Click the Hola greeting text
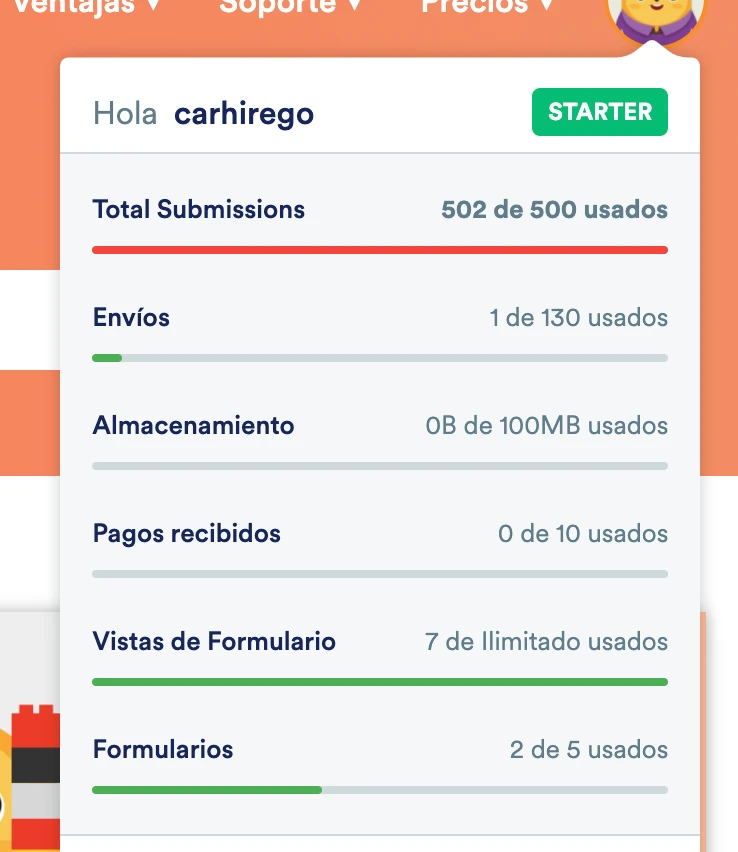Screen dimensions: 738x852 pyautogui.click(x=125, y=113)
